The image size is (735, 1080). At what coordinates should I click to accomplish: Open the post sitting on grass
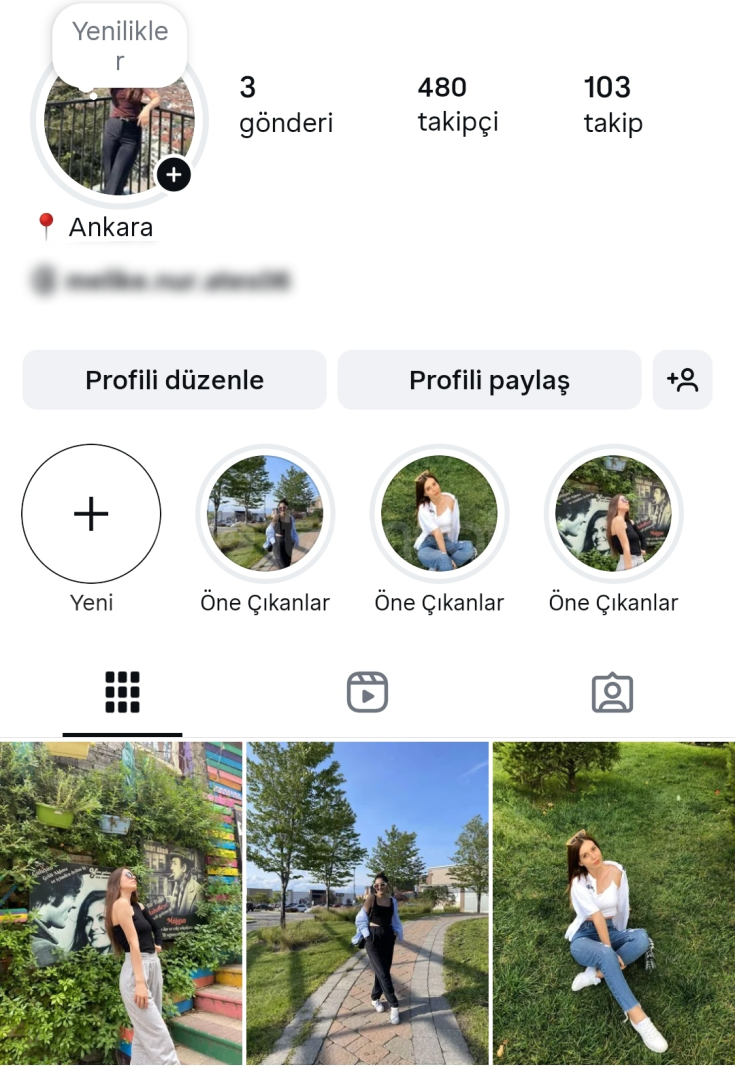613,903
